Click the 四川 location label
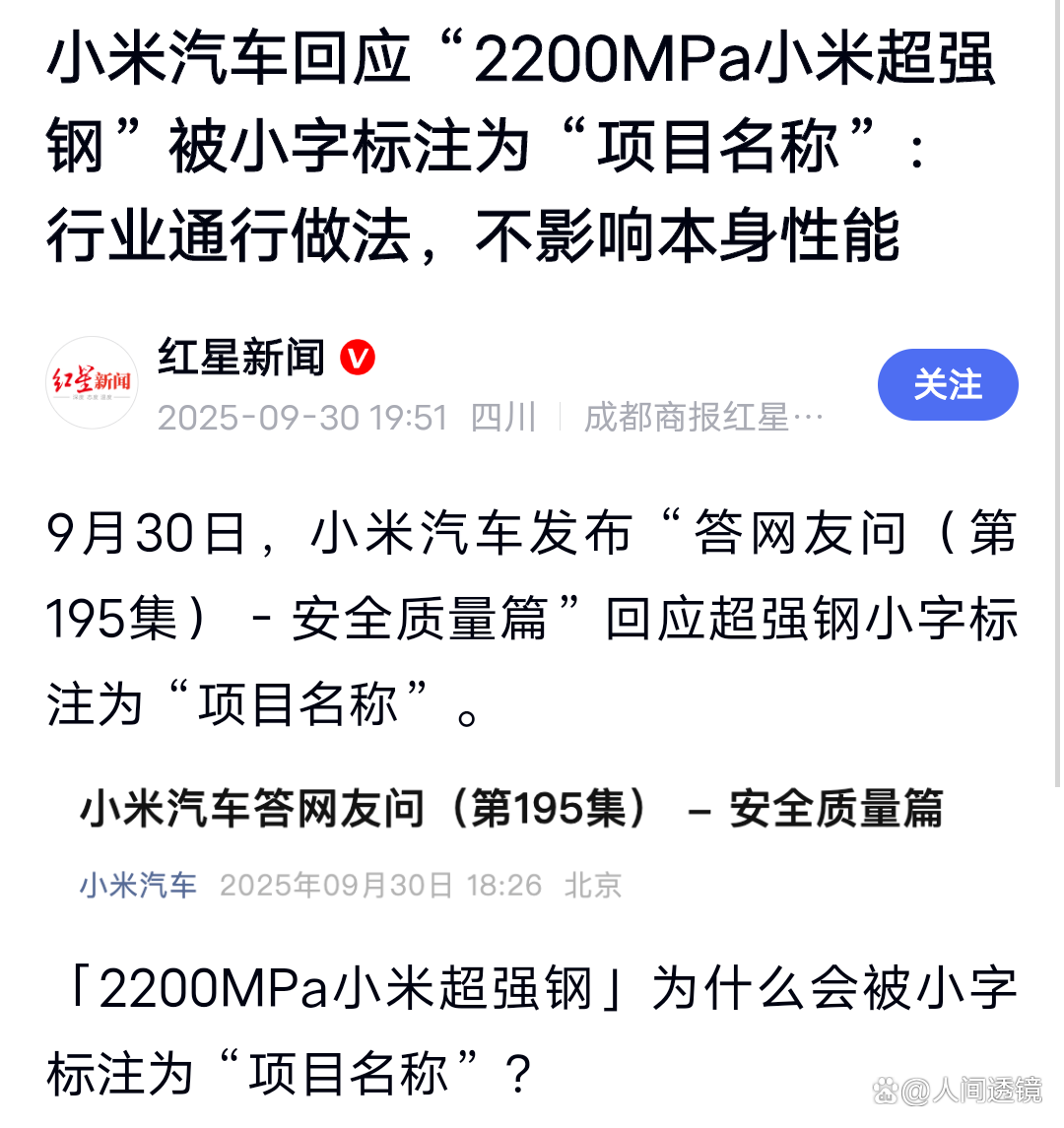Screen dimensions: 1064x1128 point(503,417)
